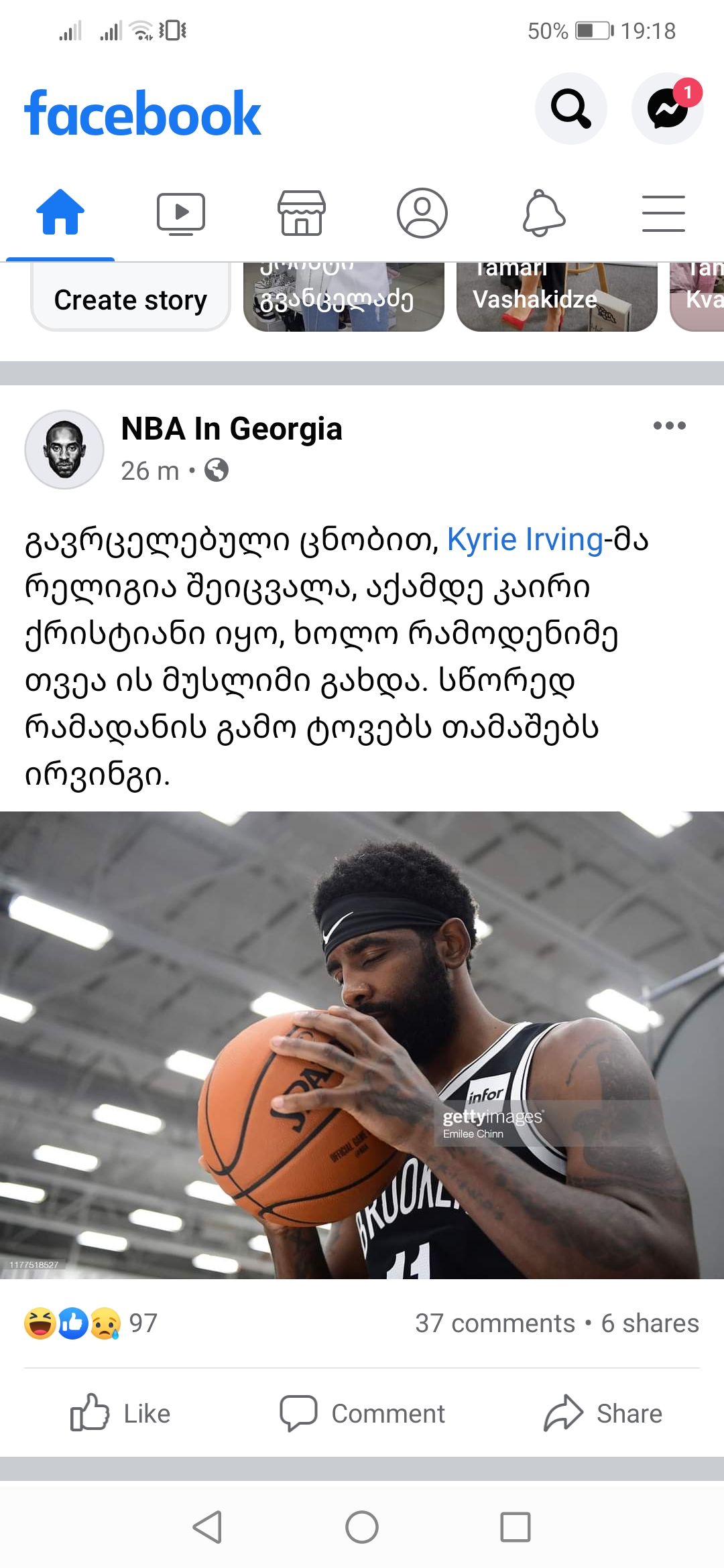The width and height of the screenshot is (724, 1568).
Task: Open the notifications bell tab
Action: coord(543,213)
